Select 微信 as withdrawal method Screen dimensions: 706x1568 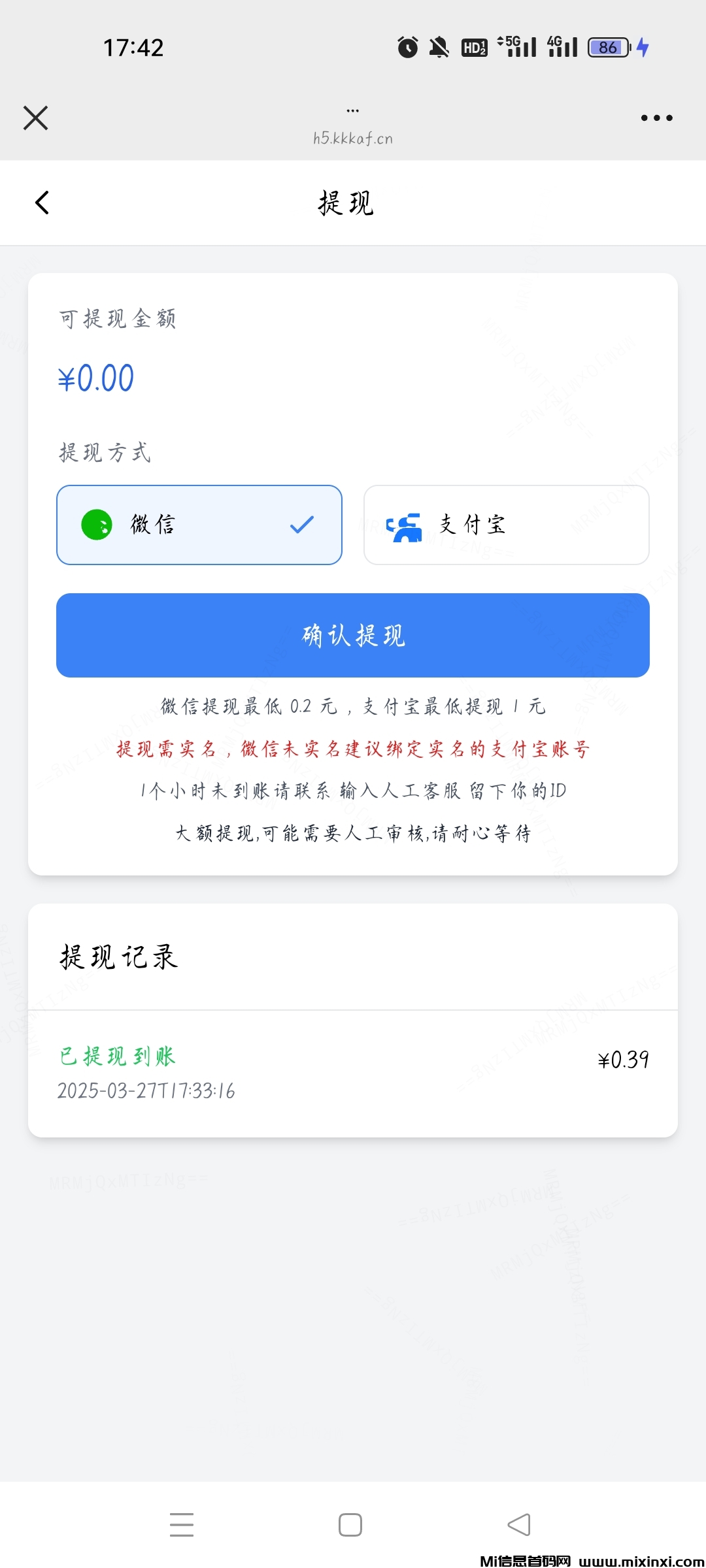pyautogui.click(x=199, y=525)
